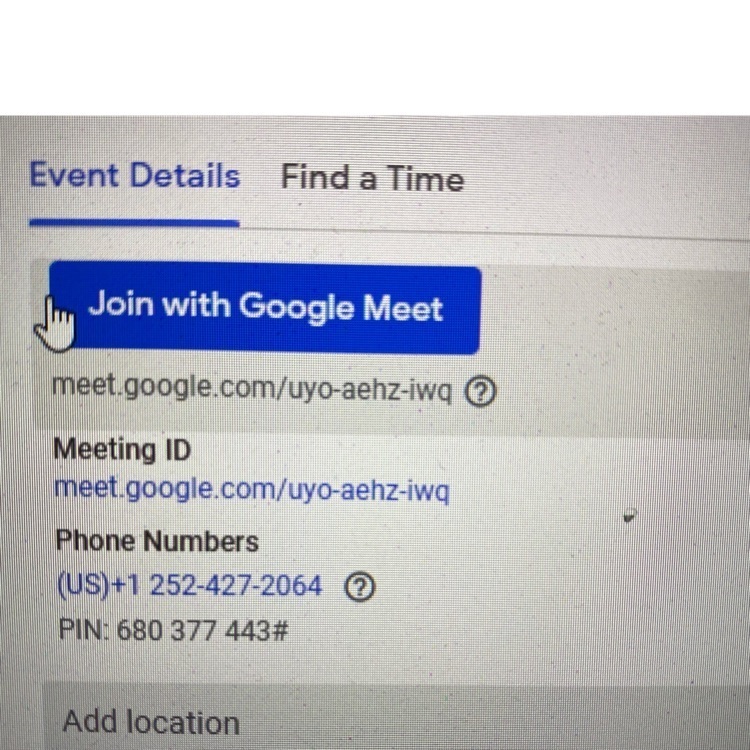Join the meeting with Google Meet

265,307
